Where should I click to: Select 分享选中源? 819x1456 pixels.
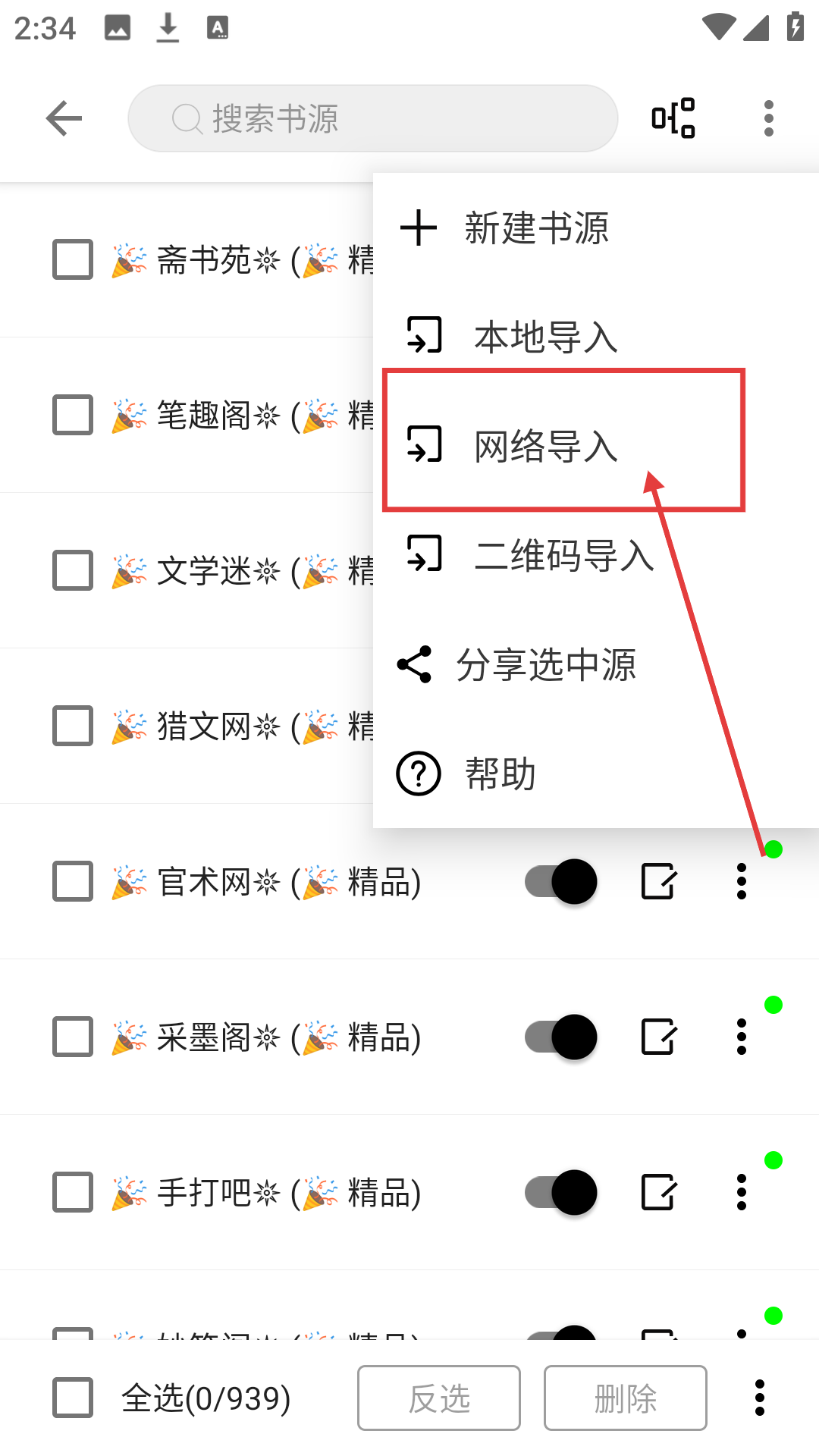544,664
